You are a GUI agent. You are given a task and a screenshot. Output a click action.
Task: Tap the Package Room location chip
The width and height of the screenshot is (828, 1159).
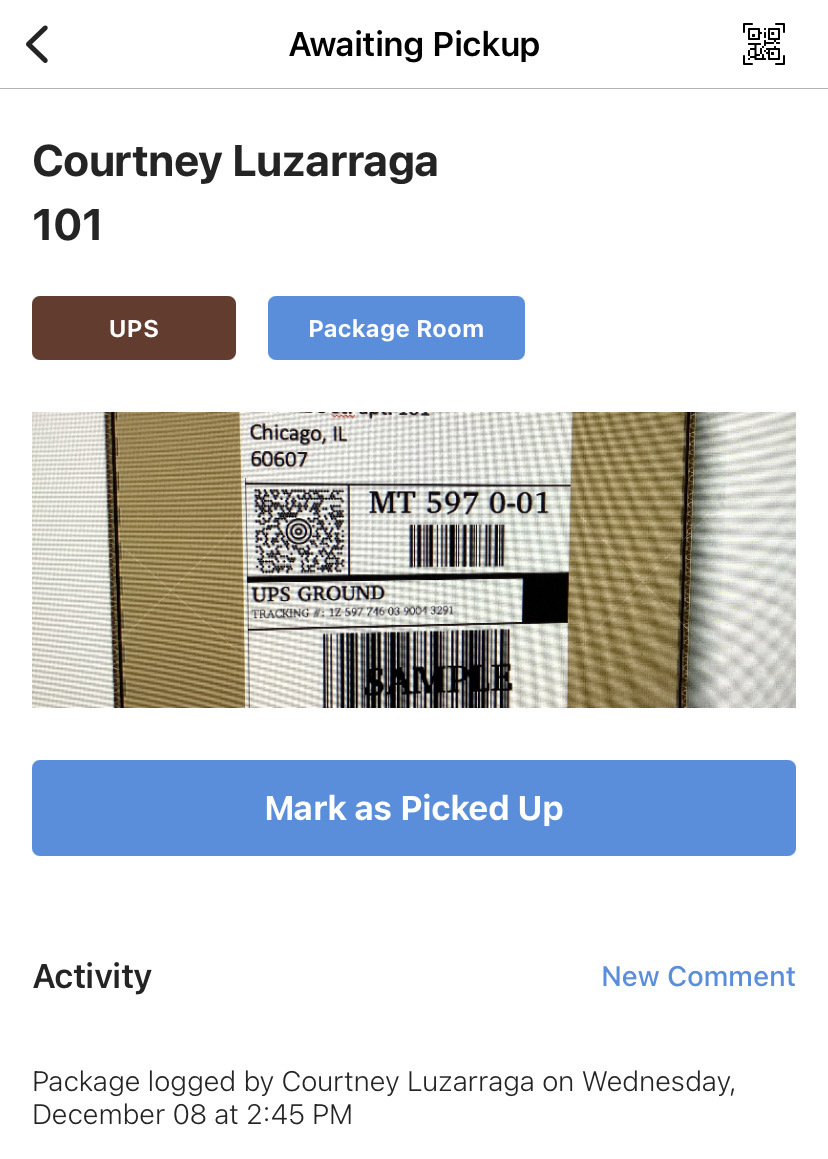[396, 328]
